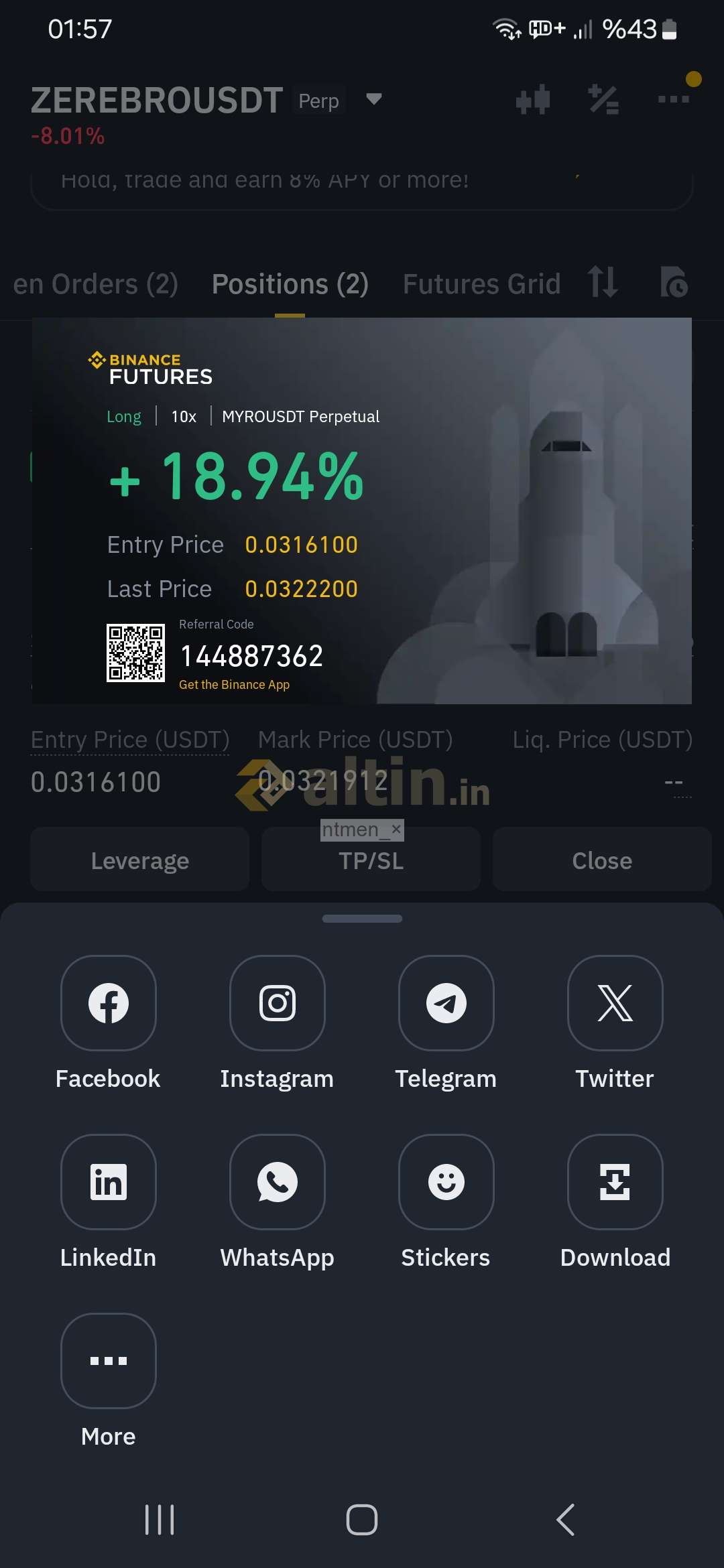The image size is (724, 1568).
Task: Select the Positions tab
Action: coord(290,284)
